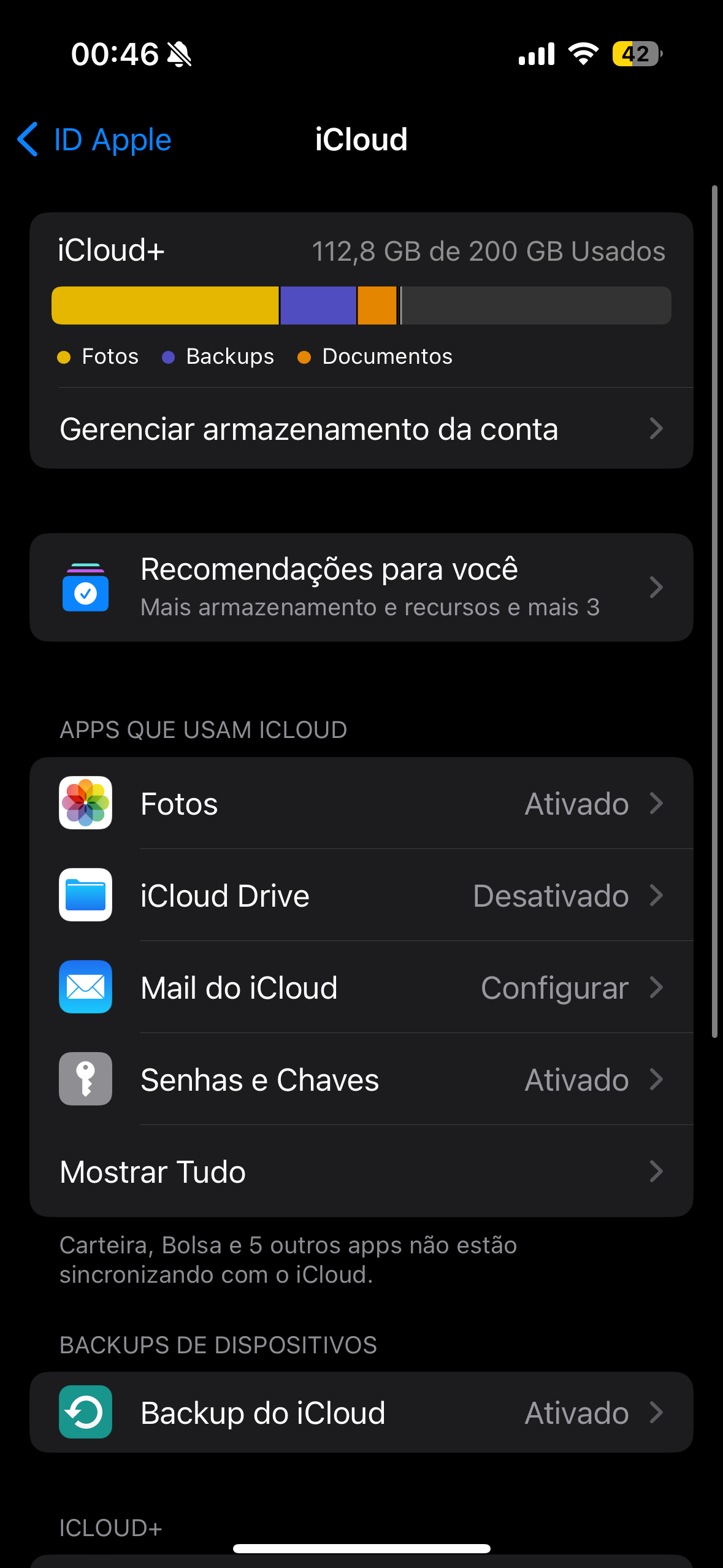This screenshot has height=1568, width=723.
Task: Open Gerenciar armazenamento da conta
Action: (x=361, y=429)
